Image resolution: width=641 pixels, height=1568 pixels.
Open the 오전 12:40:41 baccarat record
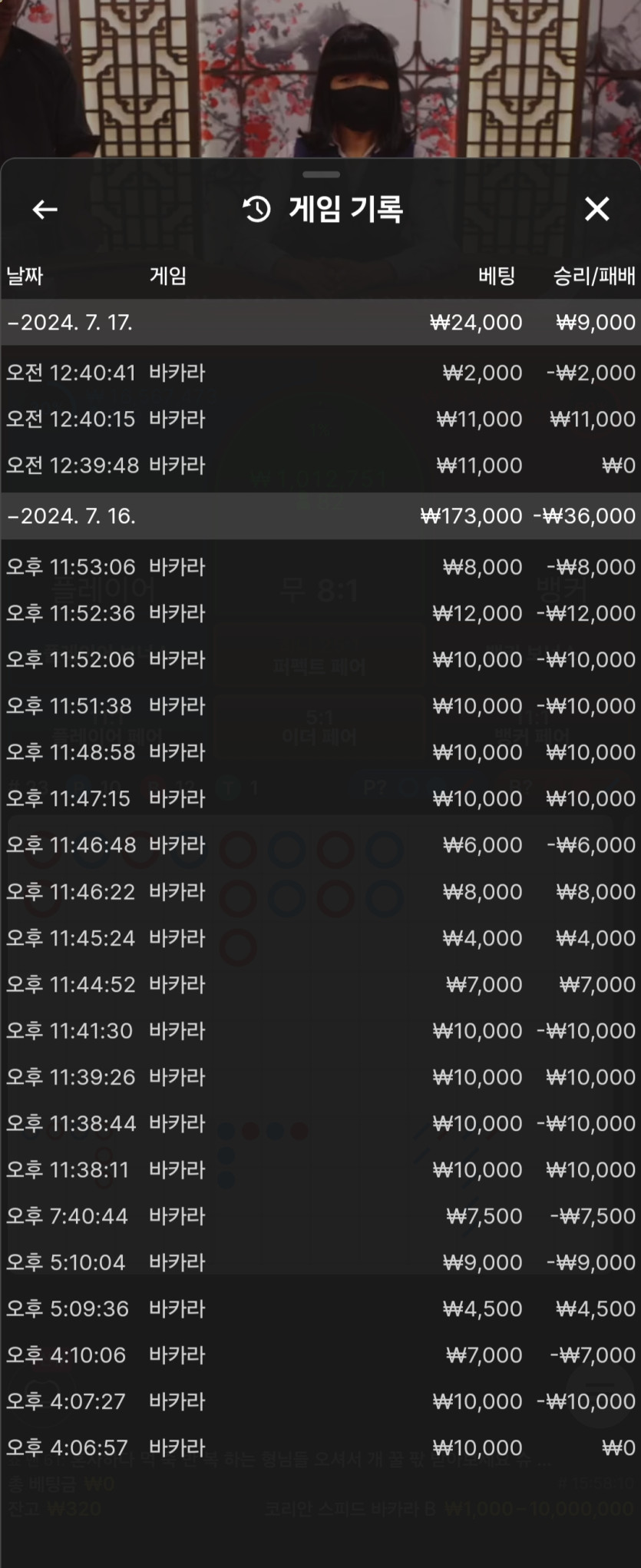320,373
